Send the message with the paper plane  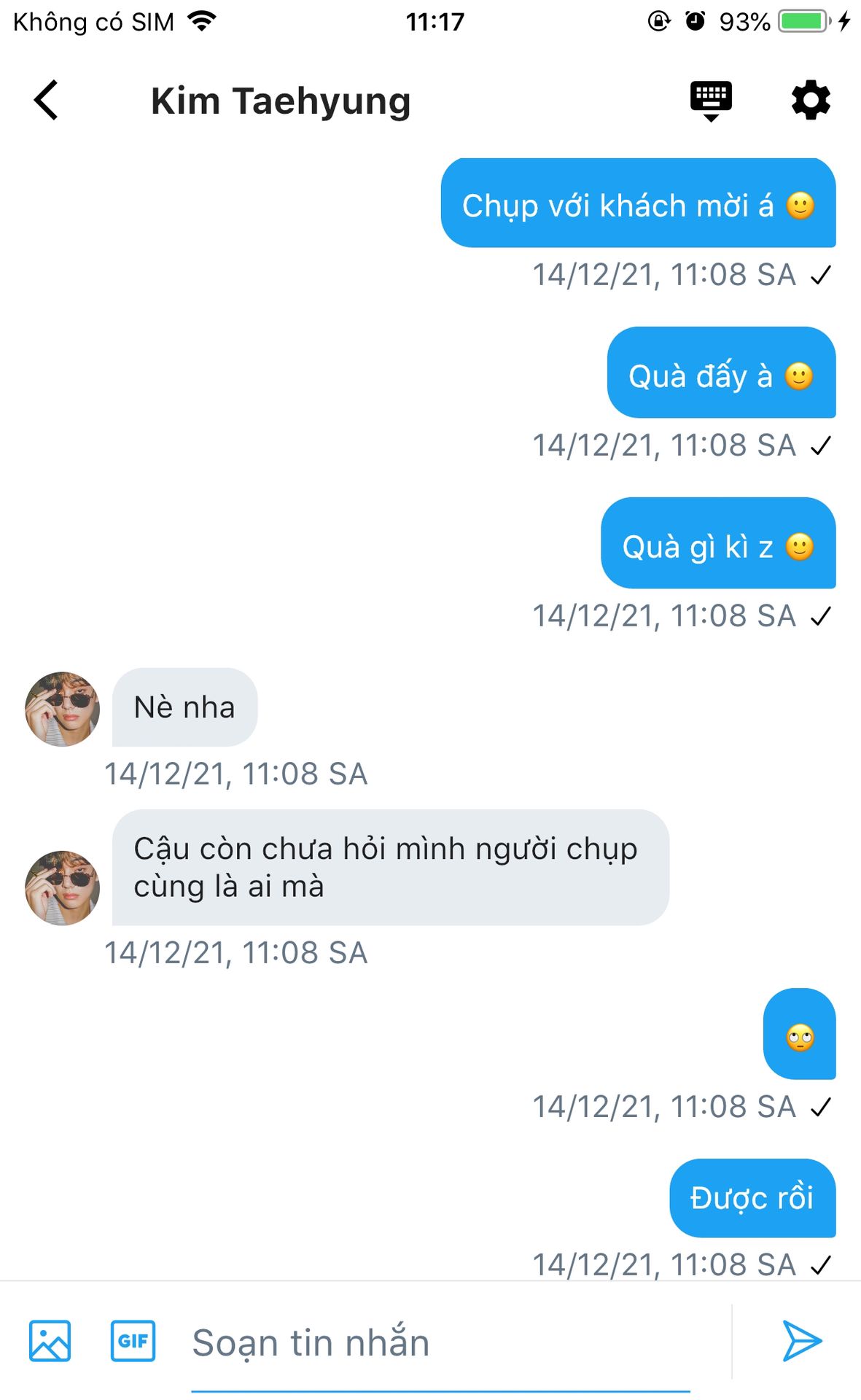tap(802, 1340)
